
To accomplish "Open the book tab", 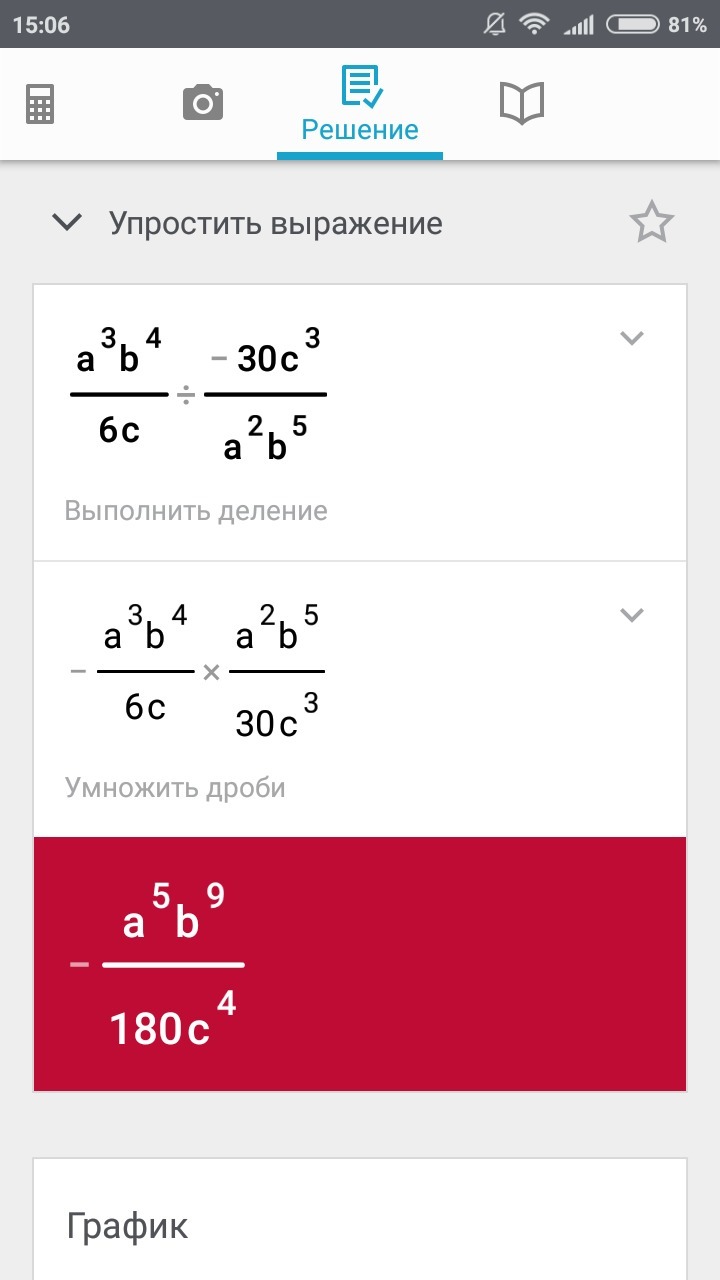I will click(x=521, y=103).
